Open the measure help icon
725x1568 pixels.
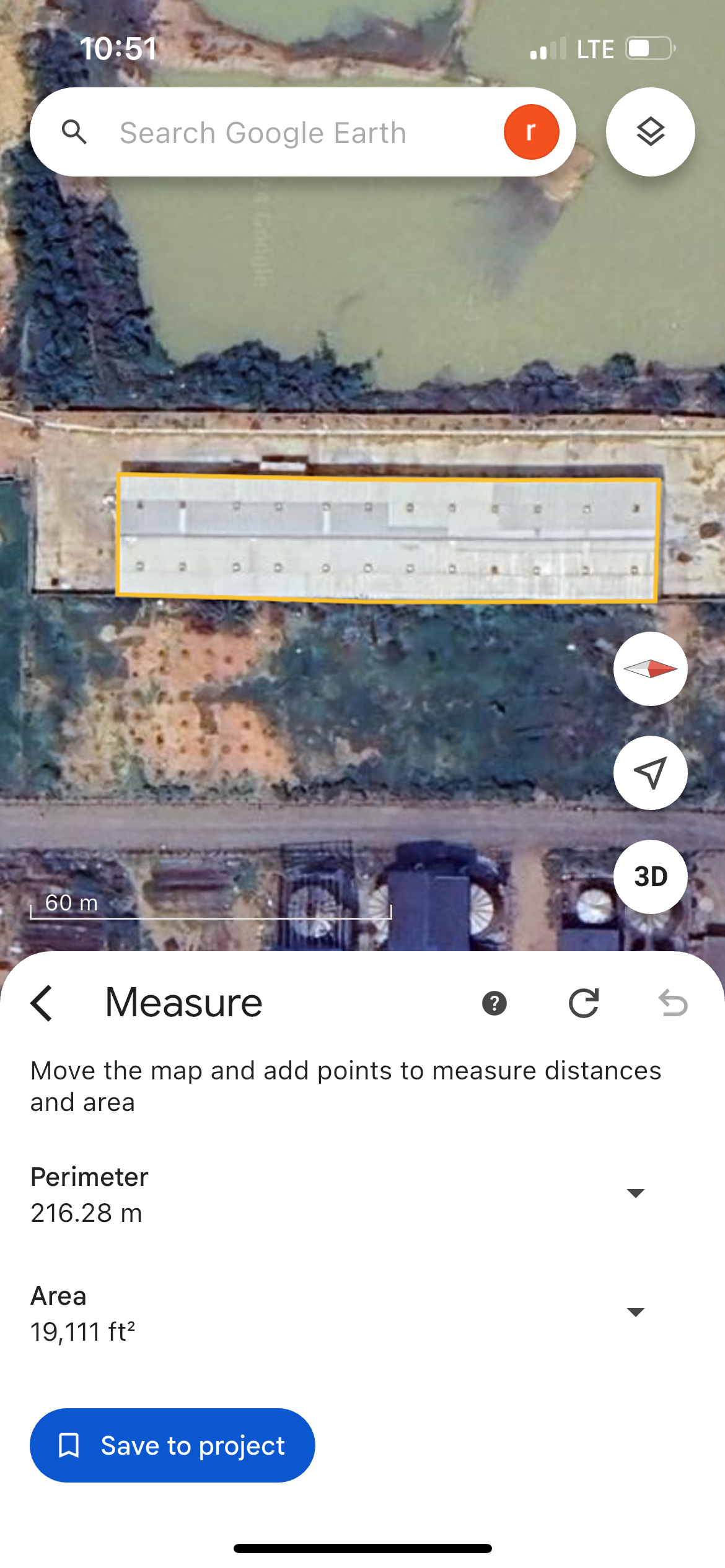click(x=494, y=1003)
